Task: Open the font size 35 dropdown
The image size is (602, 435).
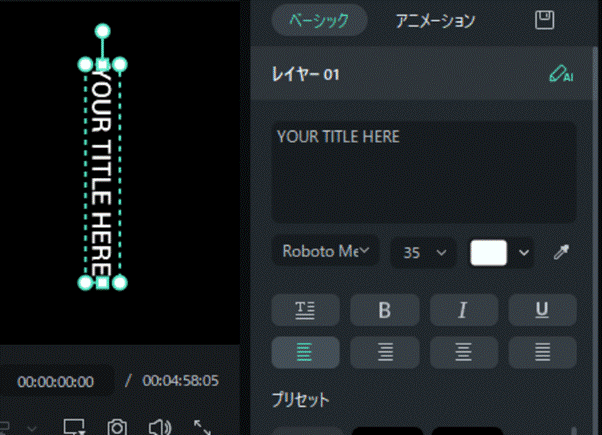Action: click(x=423, y=253)
